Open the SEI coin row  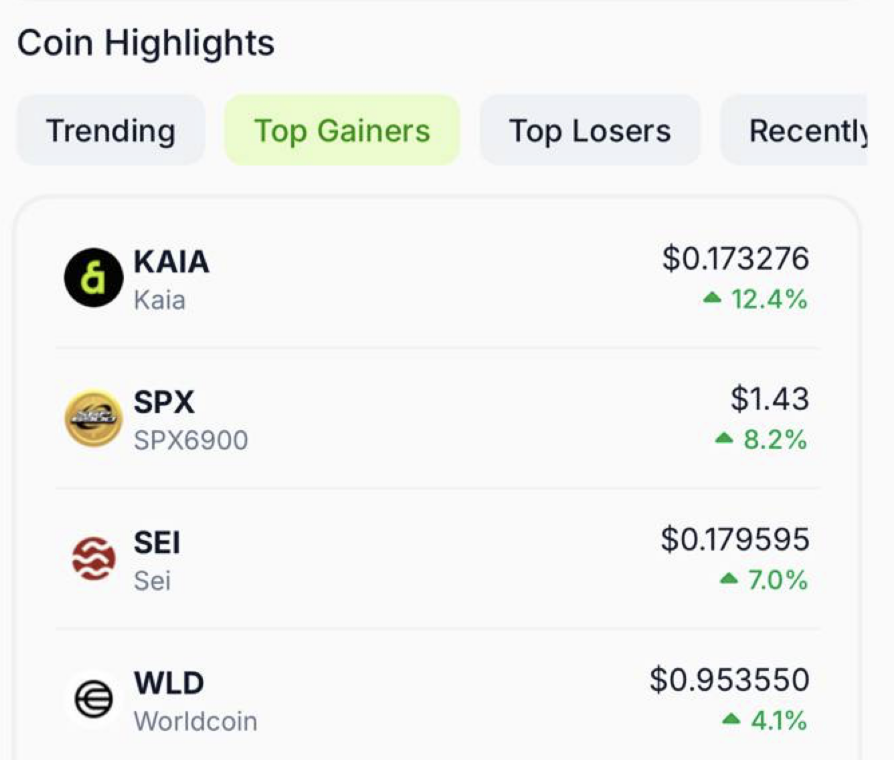click(x=437, y=559)
